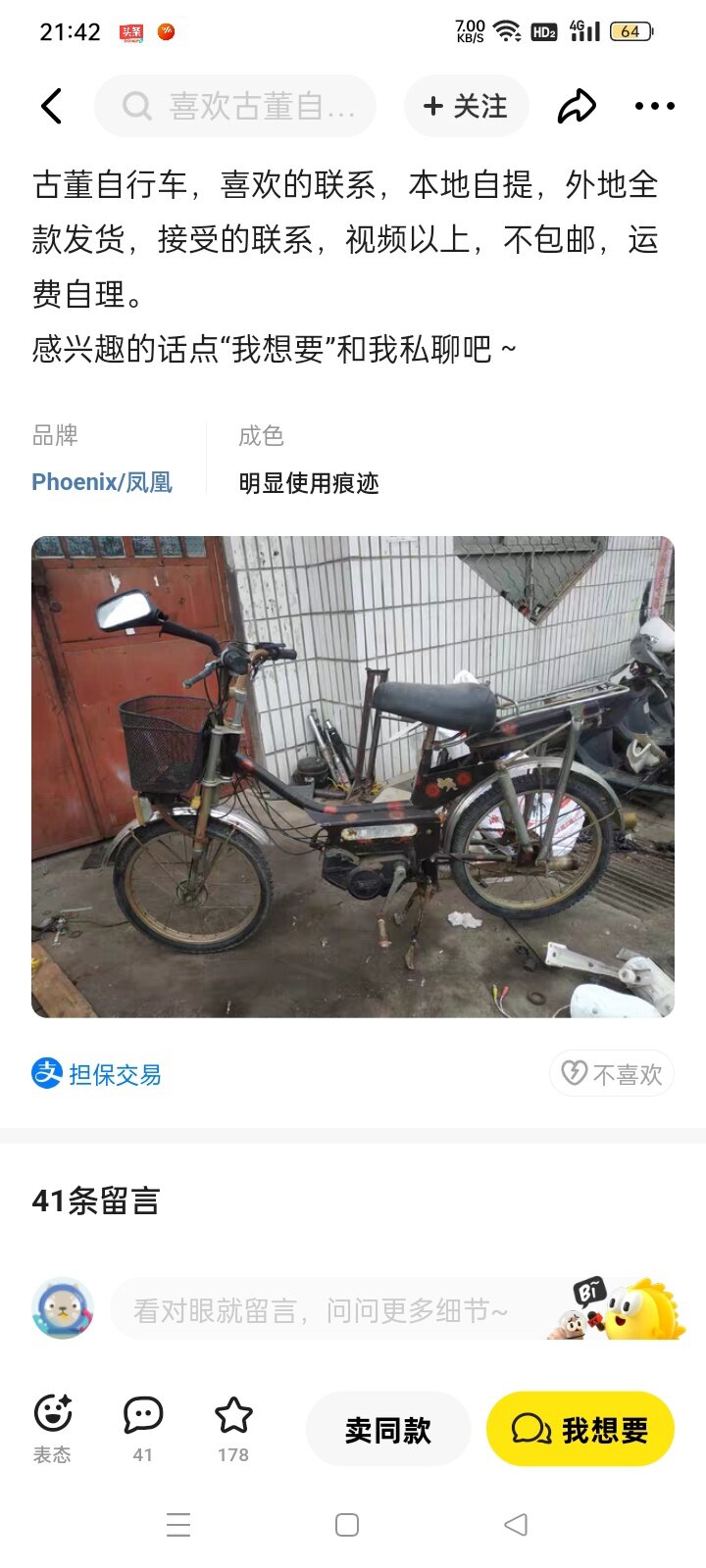This screenshot has height=1568, width=706.
Task: Open the 41 comments icon
Action: click(143, 1427)
